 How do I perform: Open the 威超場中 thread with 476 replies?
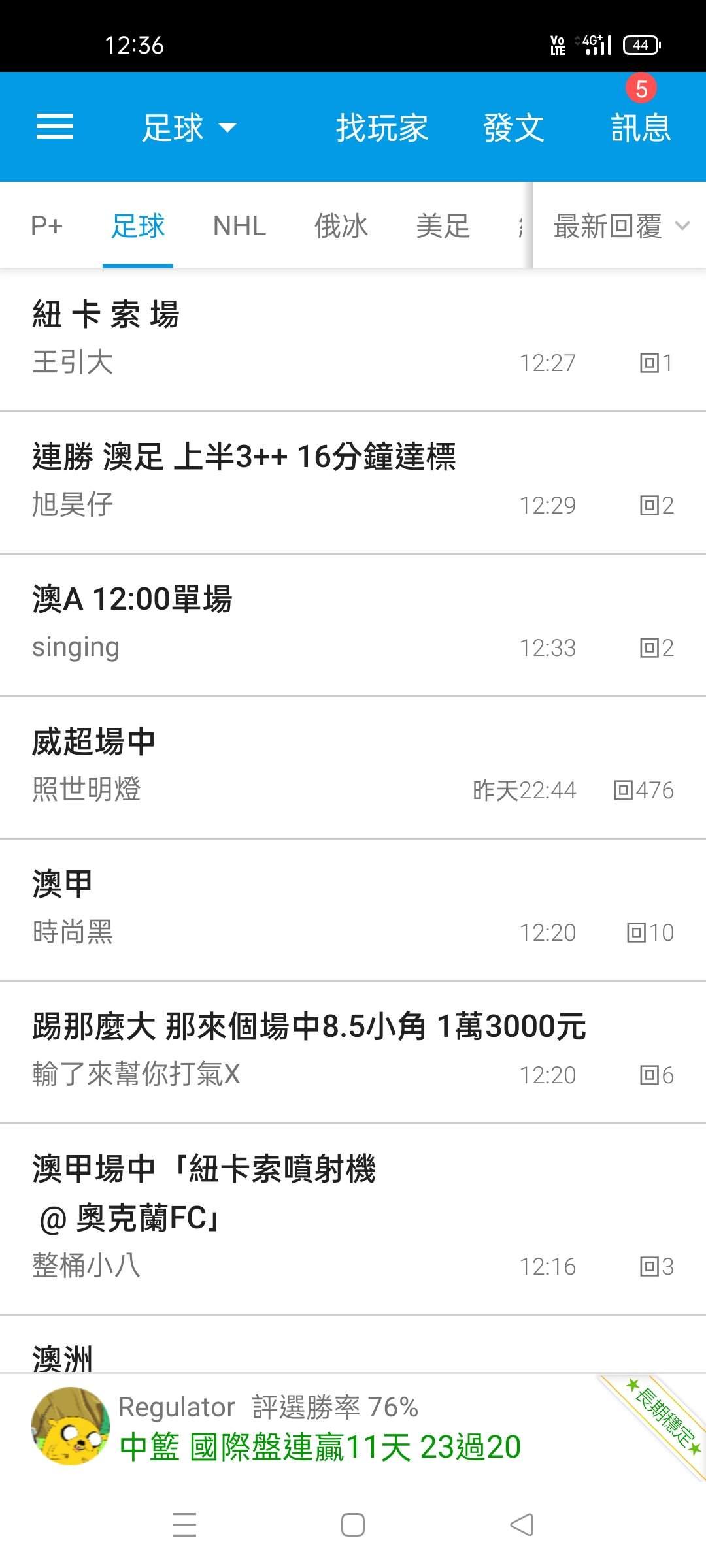[x=353, y=766]
